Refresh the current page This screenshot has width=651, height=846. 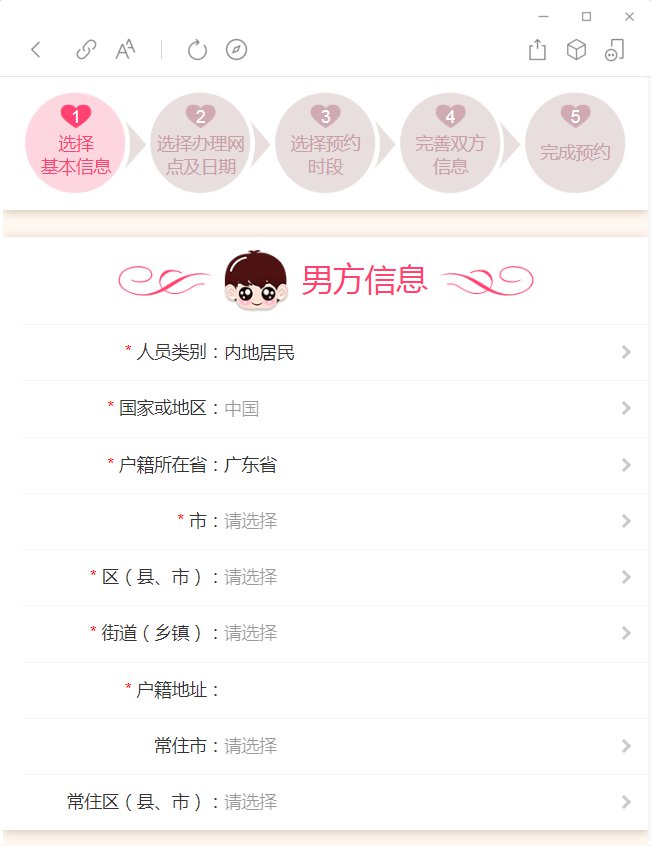[x=197, y=50]
